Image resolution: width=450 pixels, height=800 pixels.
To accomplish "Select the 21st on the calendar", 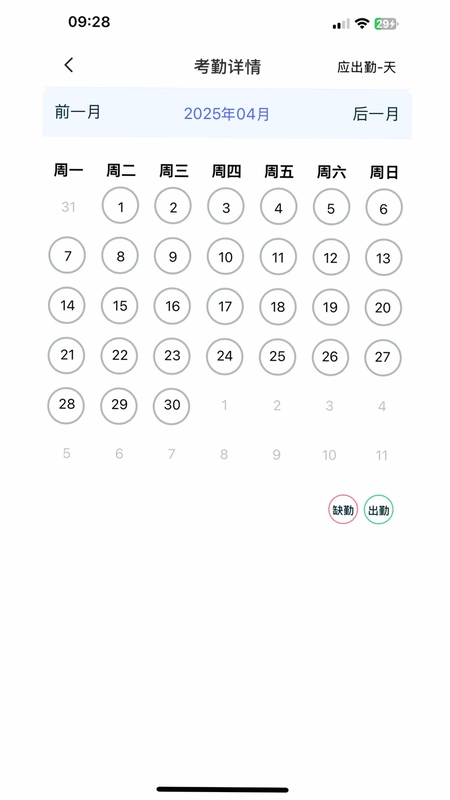I will tap(67, 355).
